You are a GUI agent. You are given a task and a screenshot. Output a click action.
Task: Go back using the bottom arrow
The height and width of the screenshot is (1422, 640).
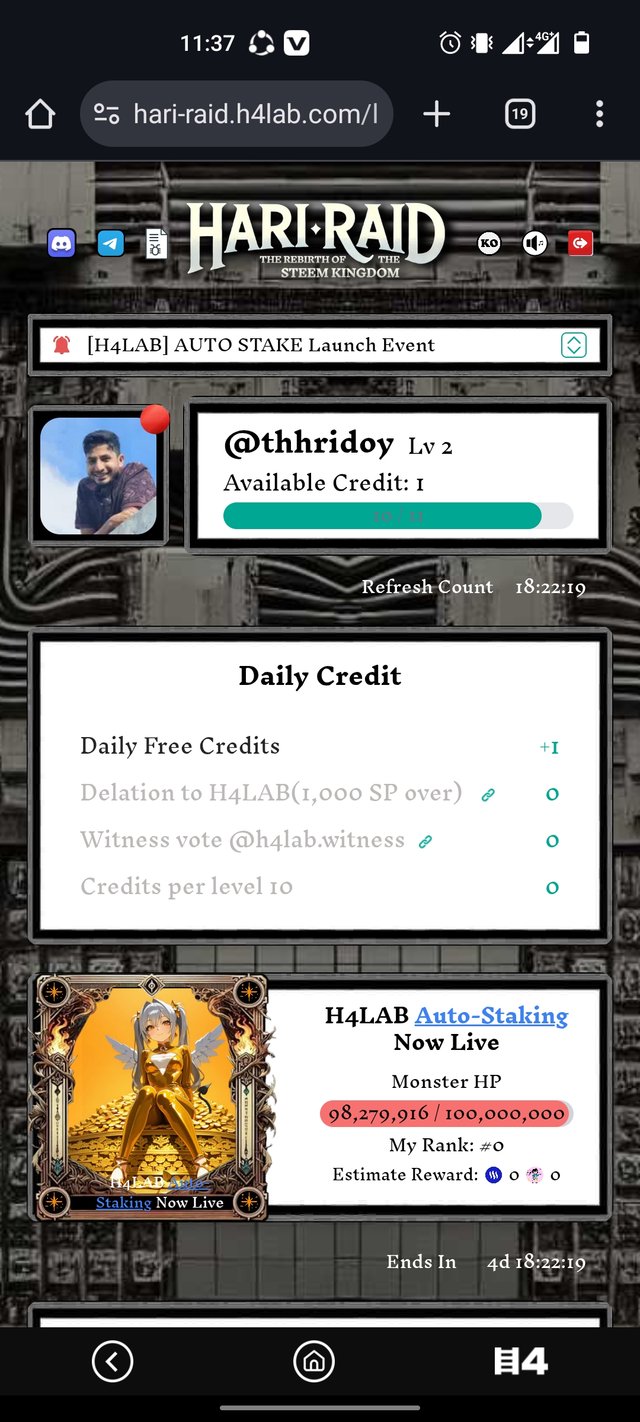[x=112, y=1361]
